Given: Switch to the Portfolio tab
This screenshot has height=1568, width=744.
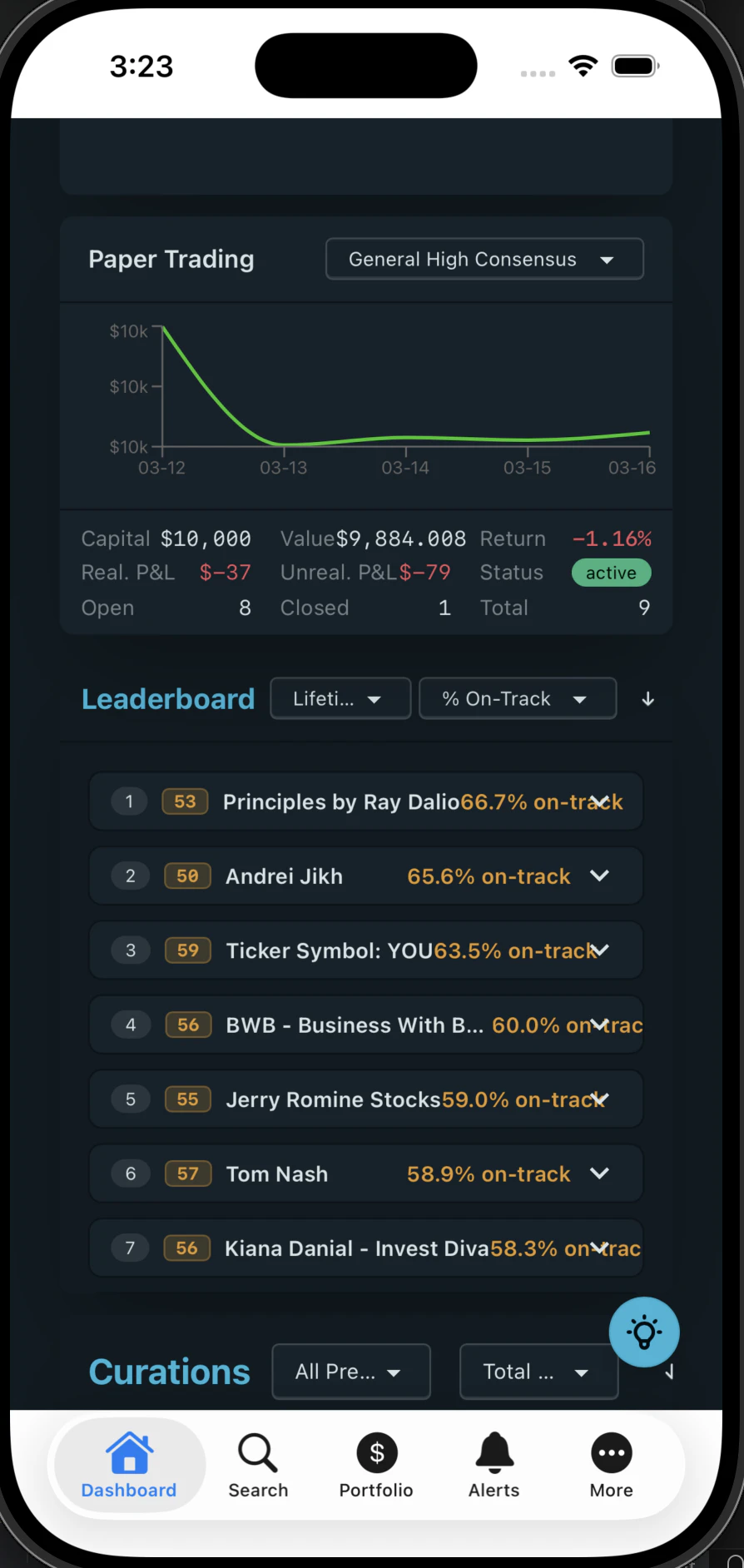Looking at the screenshot, I should point(376,1466).
